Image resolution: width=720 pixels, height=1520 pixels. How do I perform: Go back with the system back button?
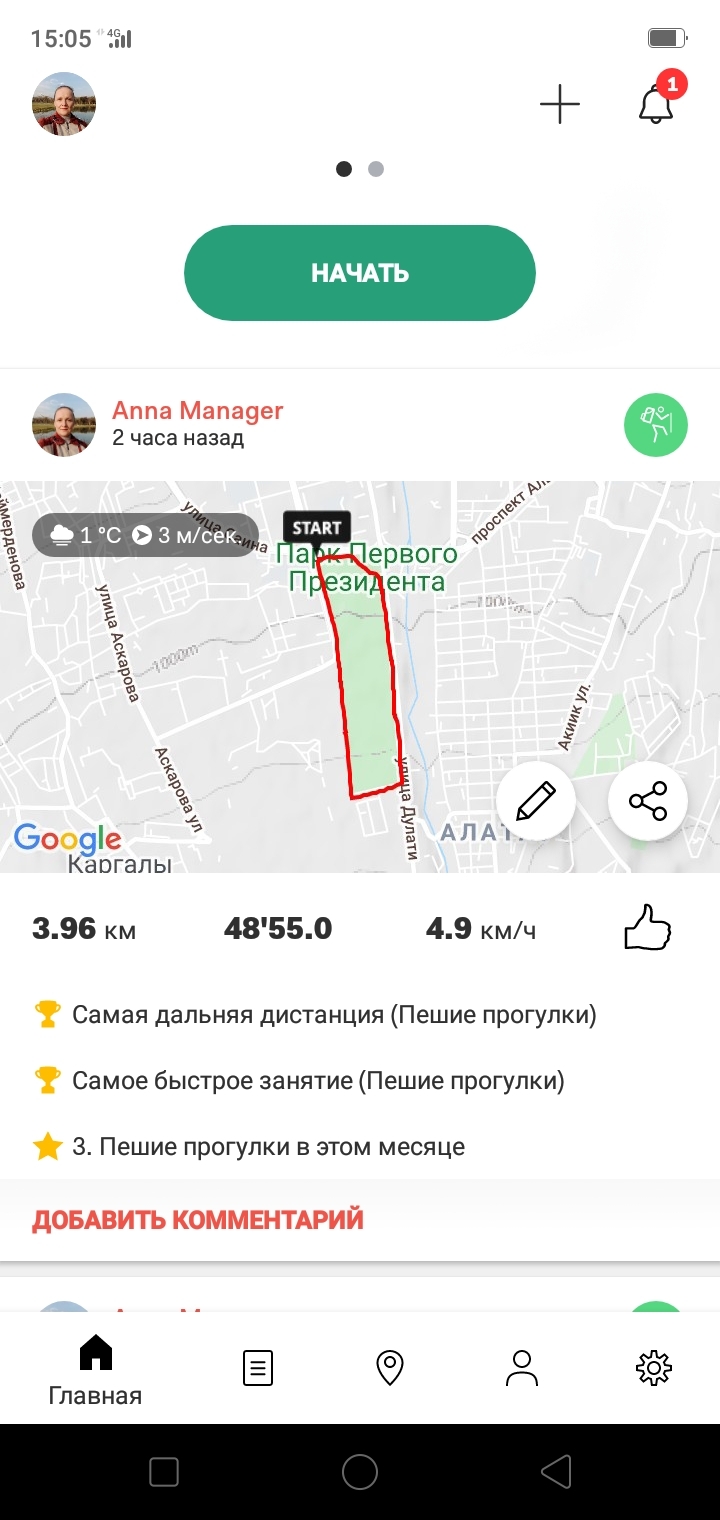pyautogui.click(x=556, y=1472)
